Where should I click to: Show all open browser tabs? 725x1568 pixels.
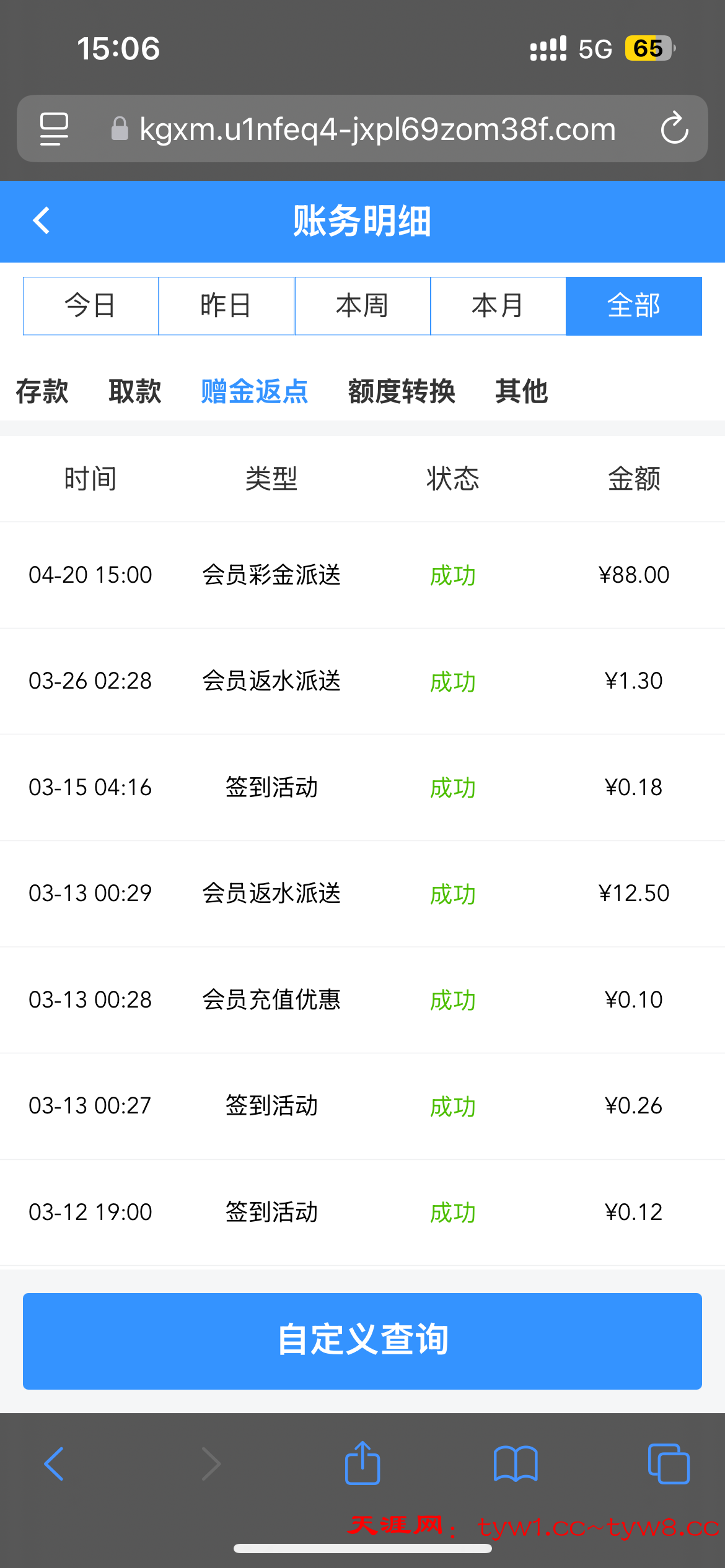(669, 1464)
